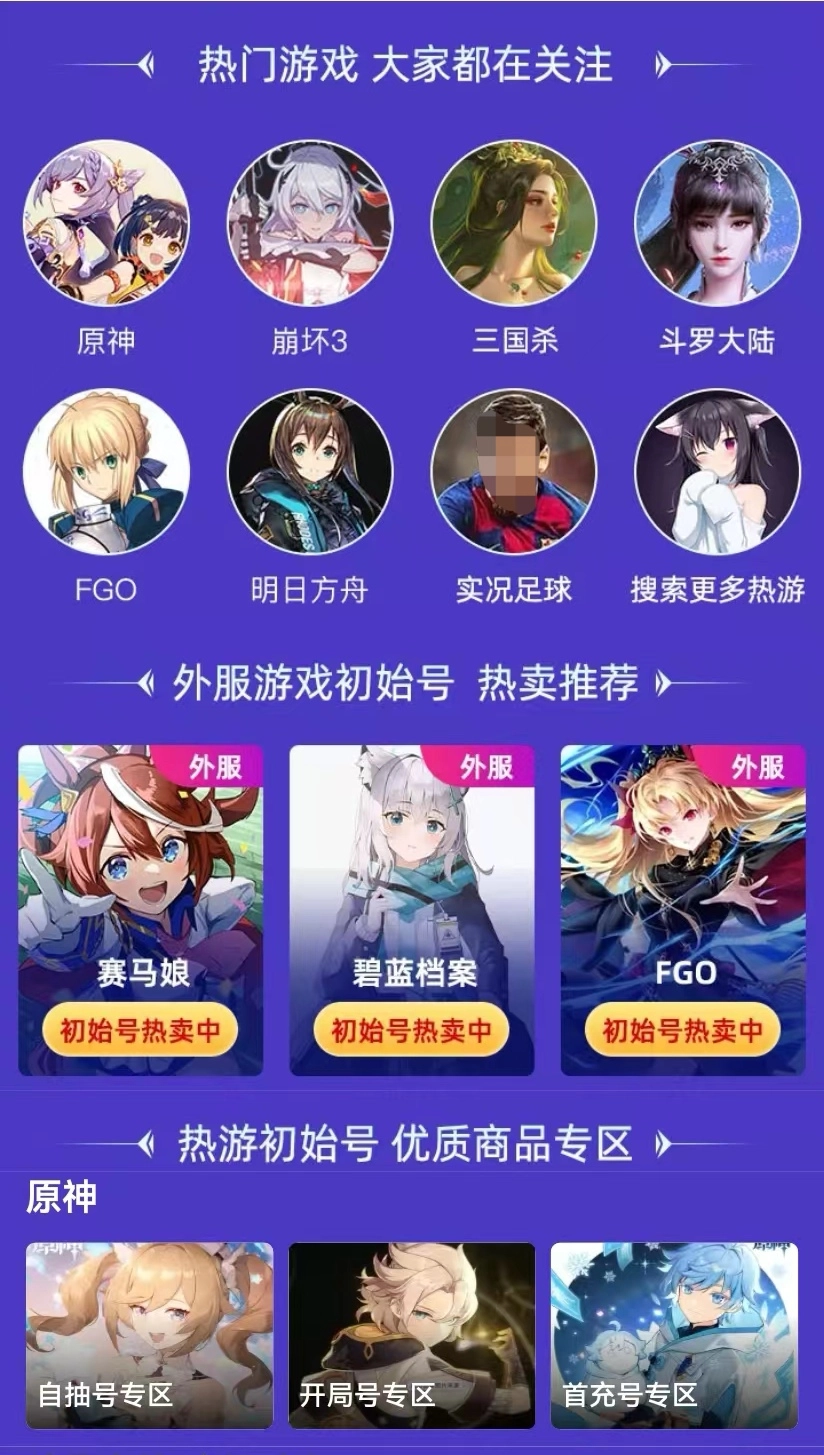Image resolution: width=824 pixels, height=1455 pixels.
Task: Tap the 斗罗大陆 game icon
Action: point(717,222)
